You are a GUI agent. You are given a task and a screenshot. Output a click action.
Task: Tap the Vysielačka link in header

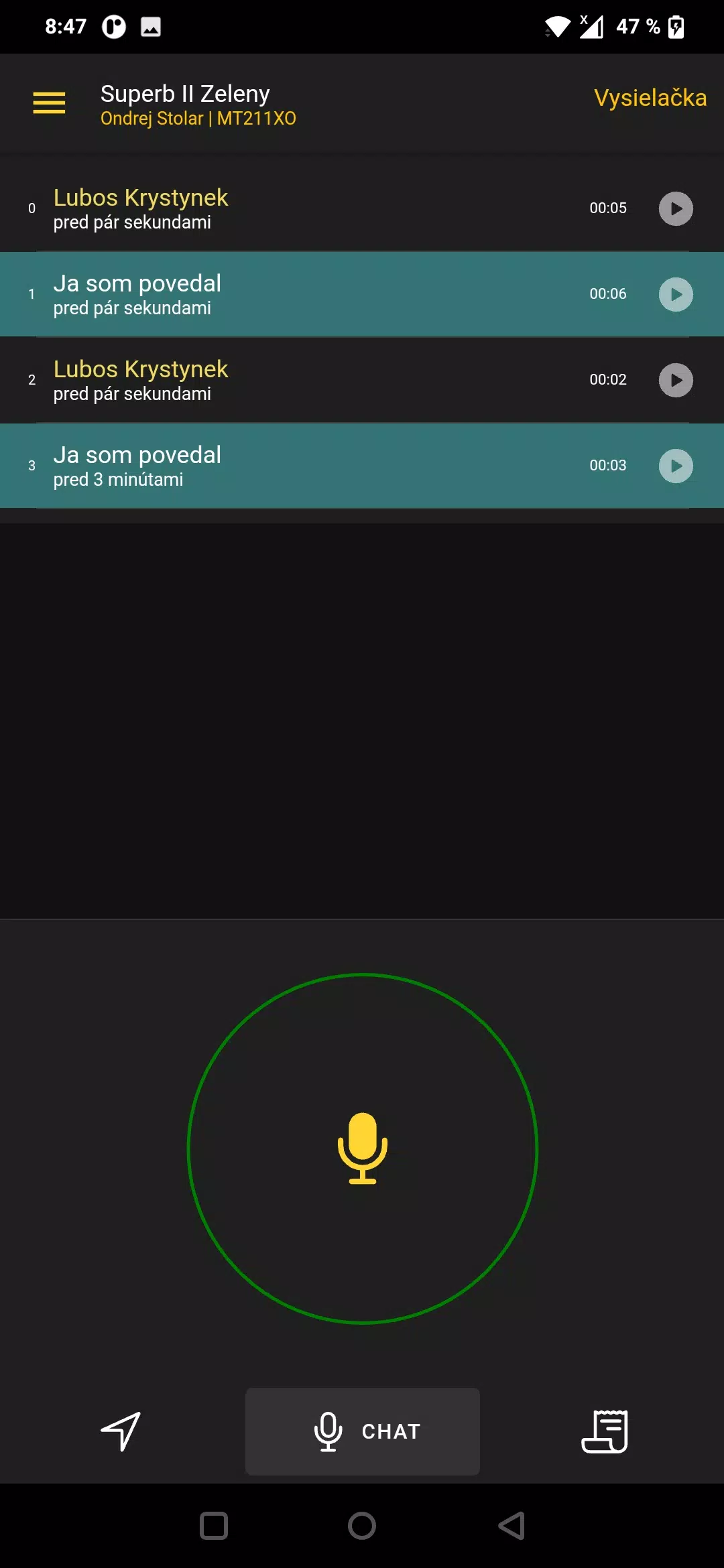click(x=650, y=98)
